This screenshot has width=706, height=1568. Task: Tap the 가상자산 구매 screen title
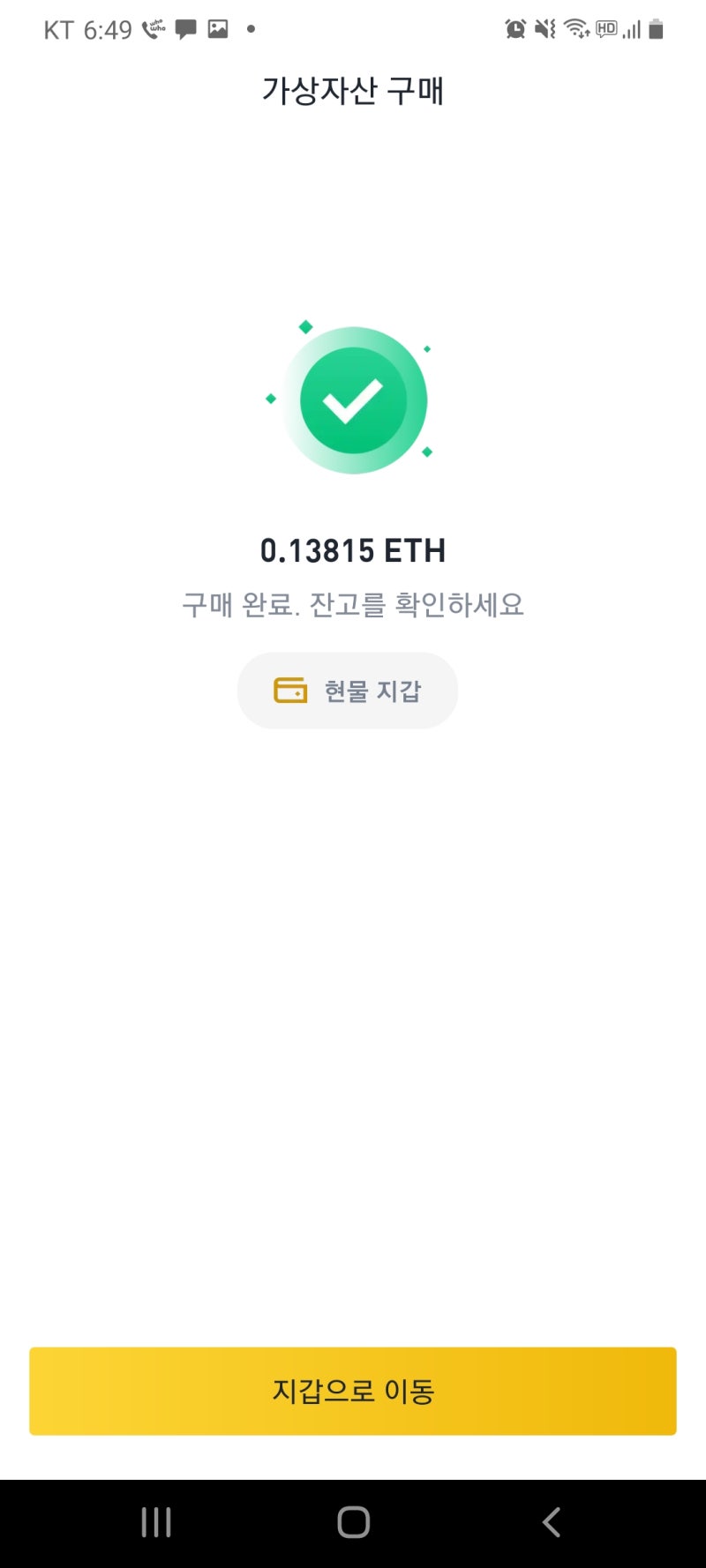tap(353, 91)
